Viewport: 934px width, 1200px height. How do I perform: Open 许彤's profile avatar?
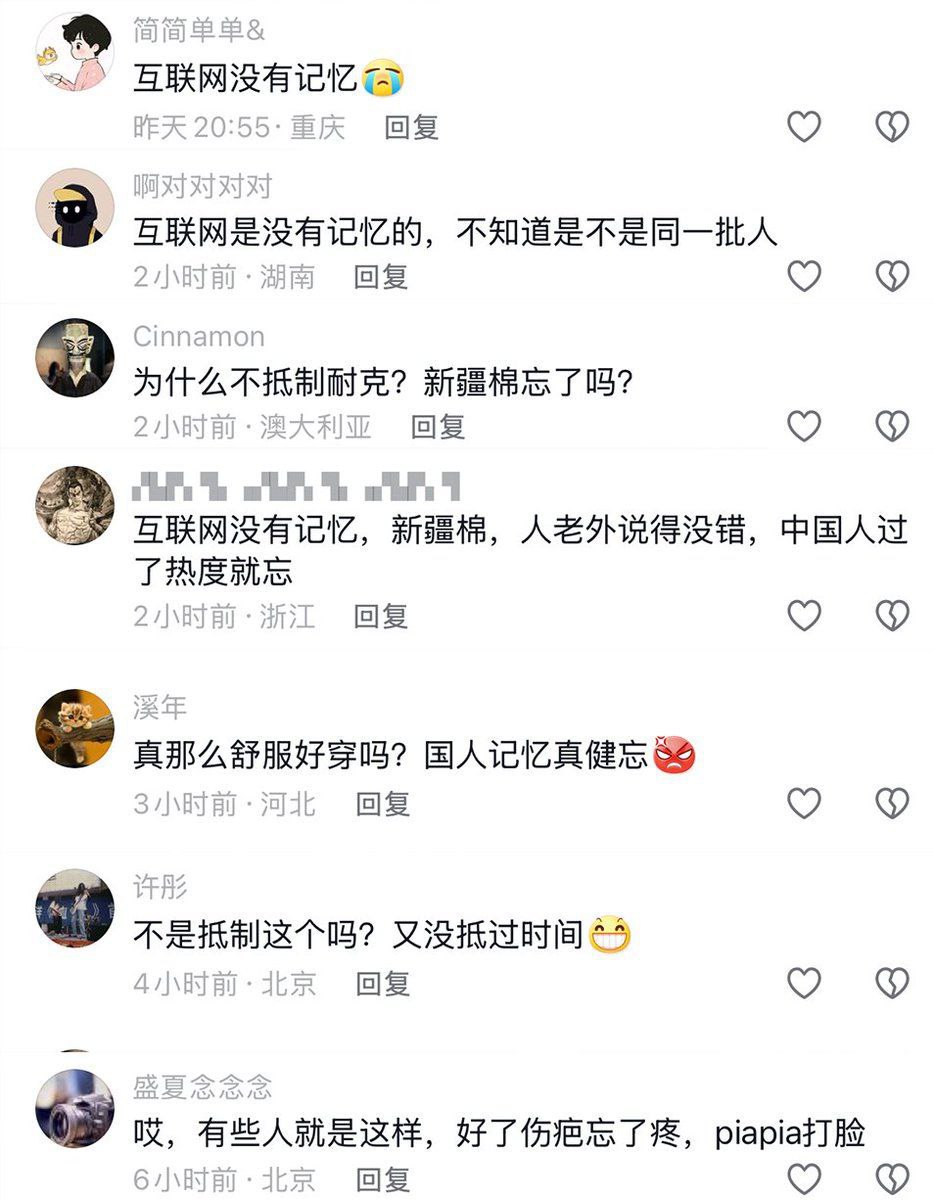pyautogui.click(x=75, y=908)
